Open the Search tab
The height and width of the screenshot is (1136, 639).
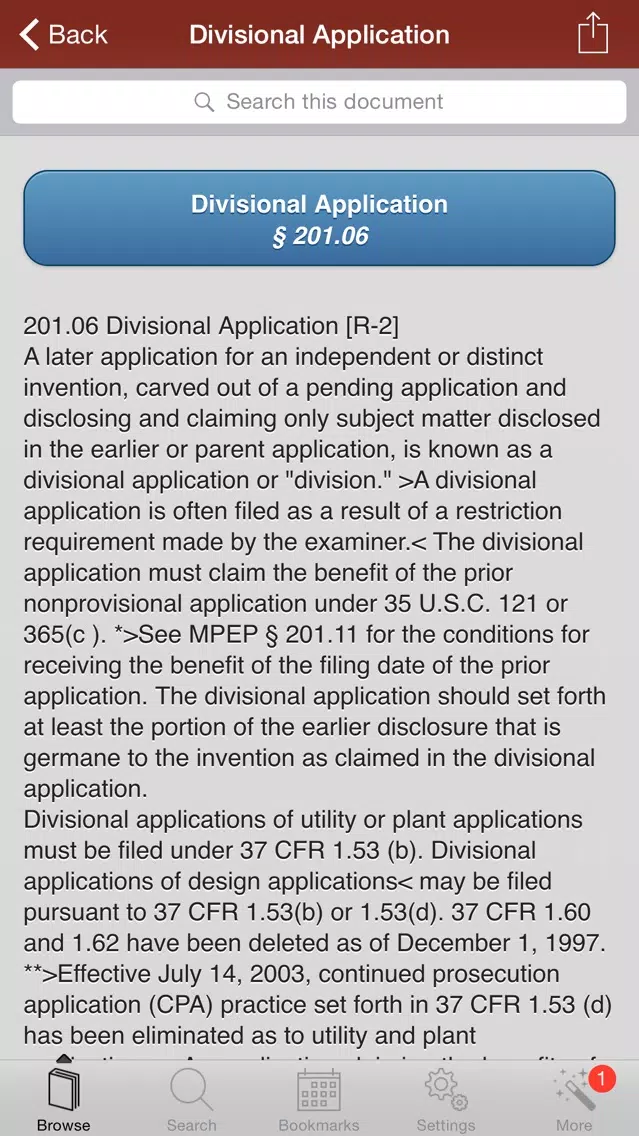[191, 1099]
